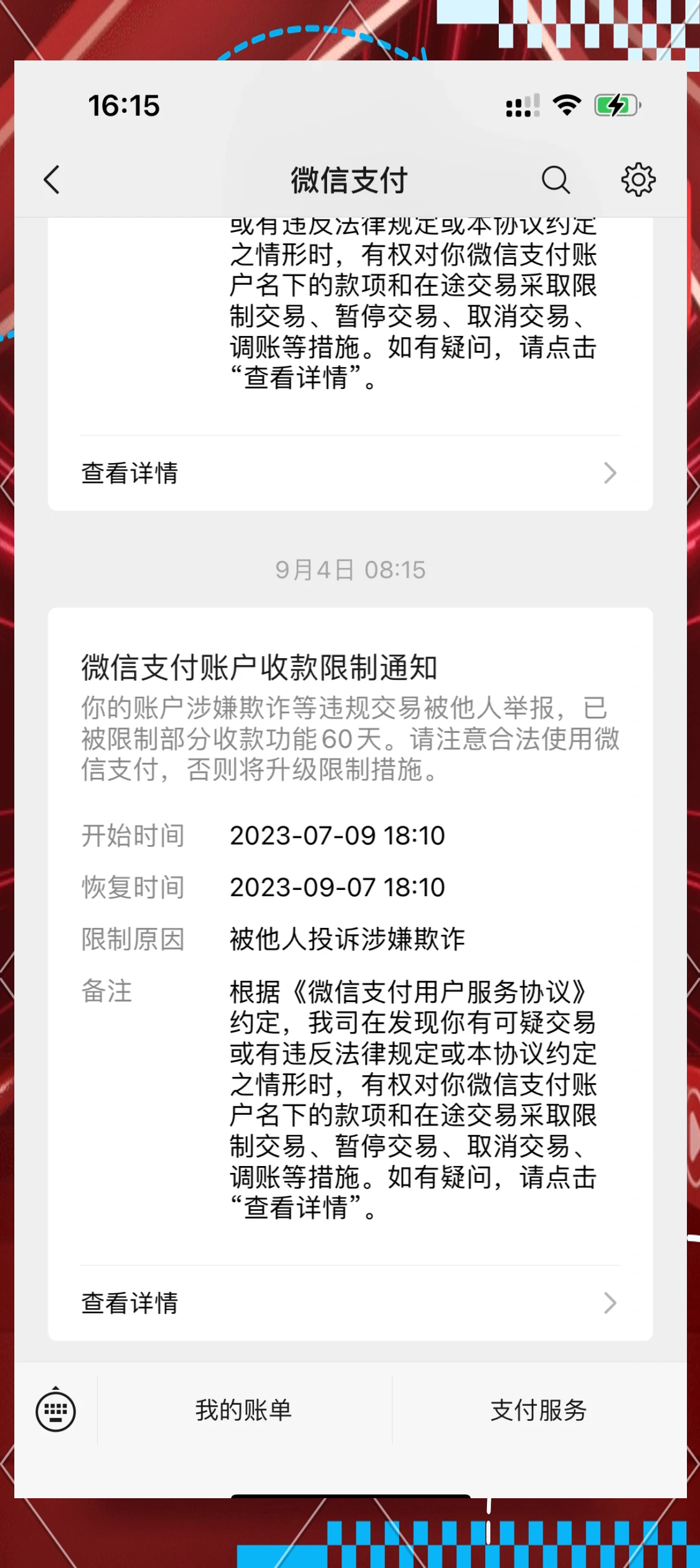700x1568 pixels.
Task: Tap the cellular signal indicator
Action: (x=523, y=106)
